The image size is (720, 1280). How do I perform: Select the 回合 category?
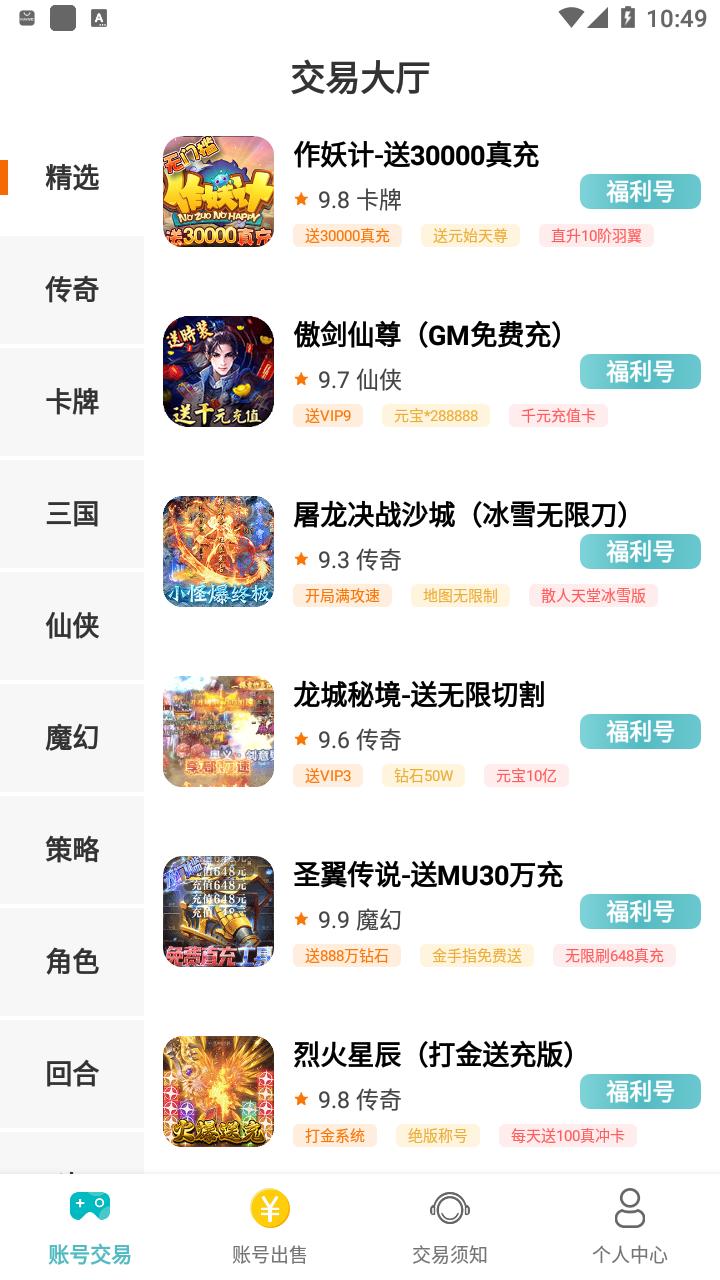[72, 1074]
